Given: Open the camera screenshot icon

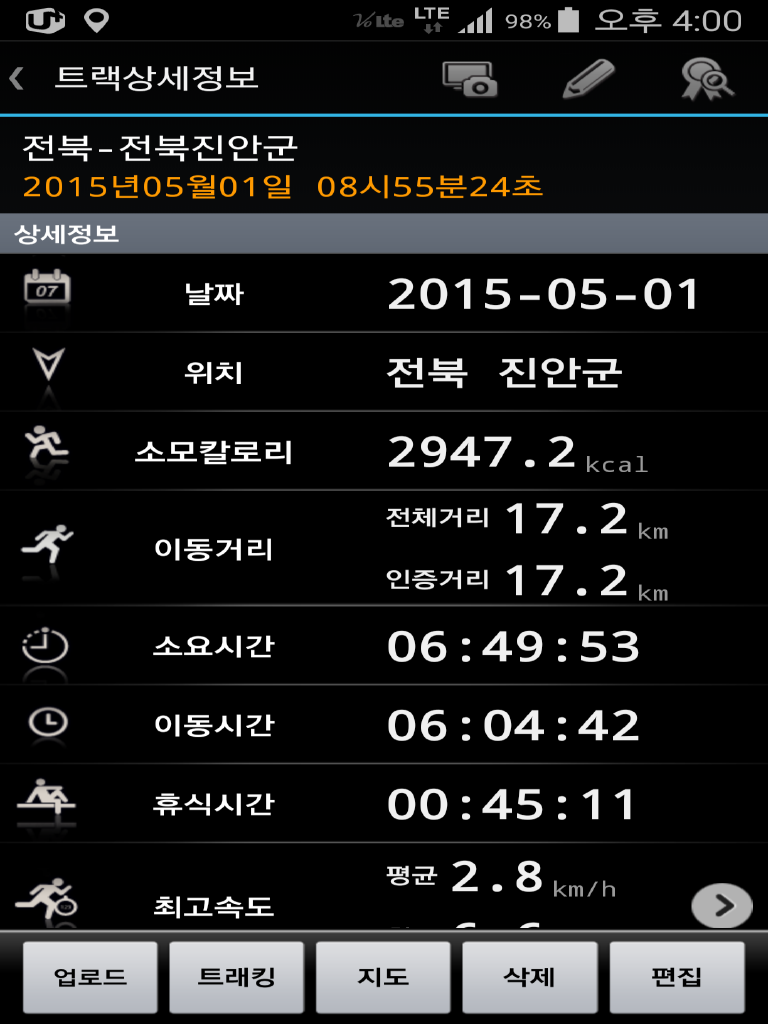Looking at the screenshot, I should click(468, 79).
